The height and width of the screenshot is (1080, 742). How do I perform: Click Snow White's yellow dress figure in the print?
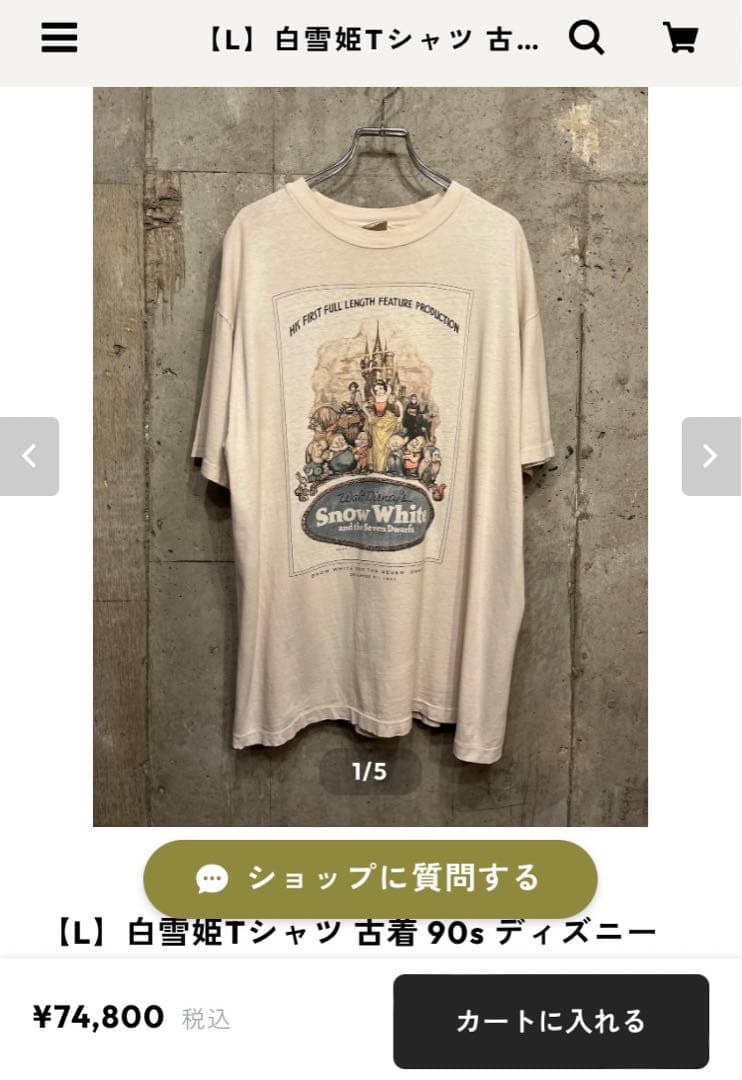tap(380, 430)
